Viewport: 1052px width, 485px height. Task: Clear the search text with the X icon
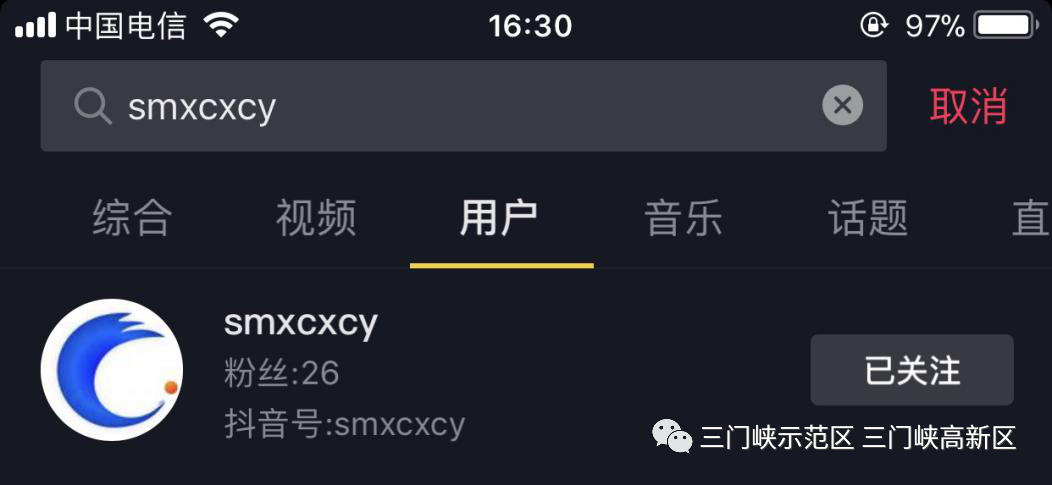(x=842, y=105)
